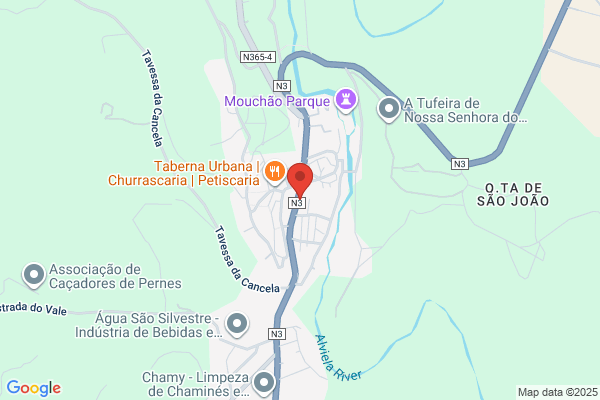Select the Chamy - Limpeza de Chaminés pin

coord(264,383)
